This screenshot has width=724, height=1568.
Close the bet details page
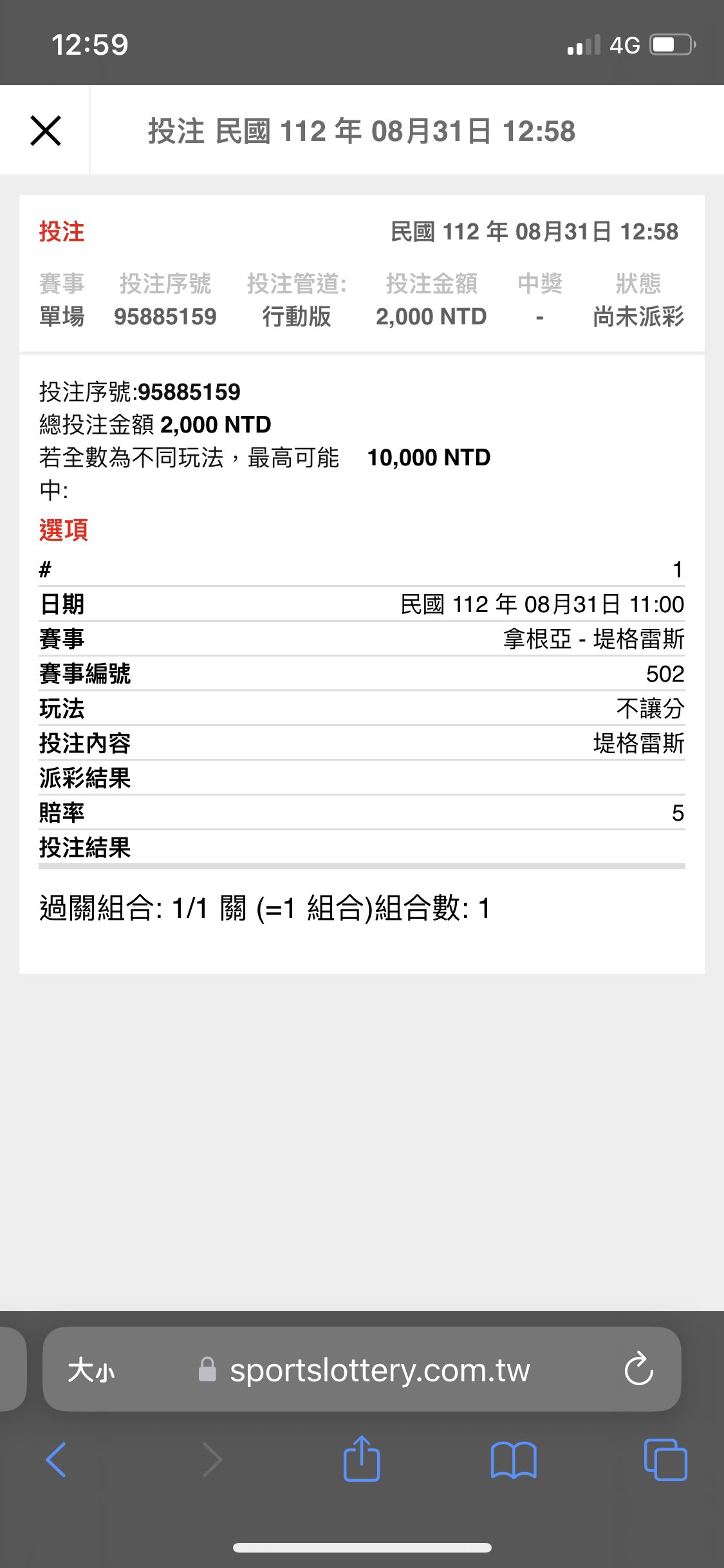pos(46,131)
